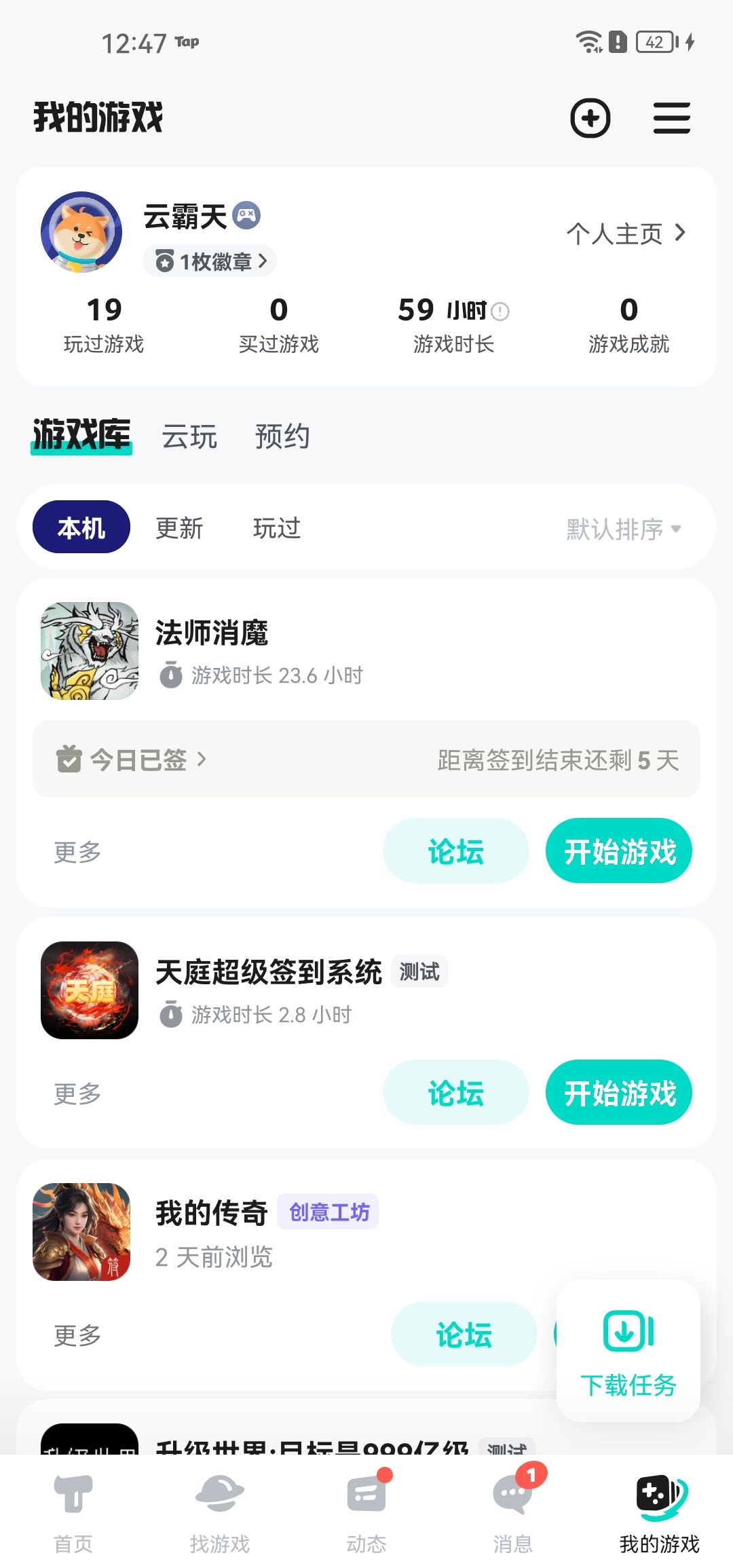Switch to the 预约 tab

tap(282, 436)
